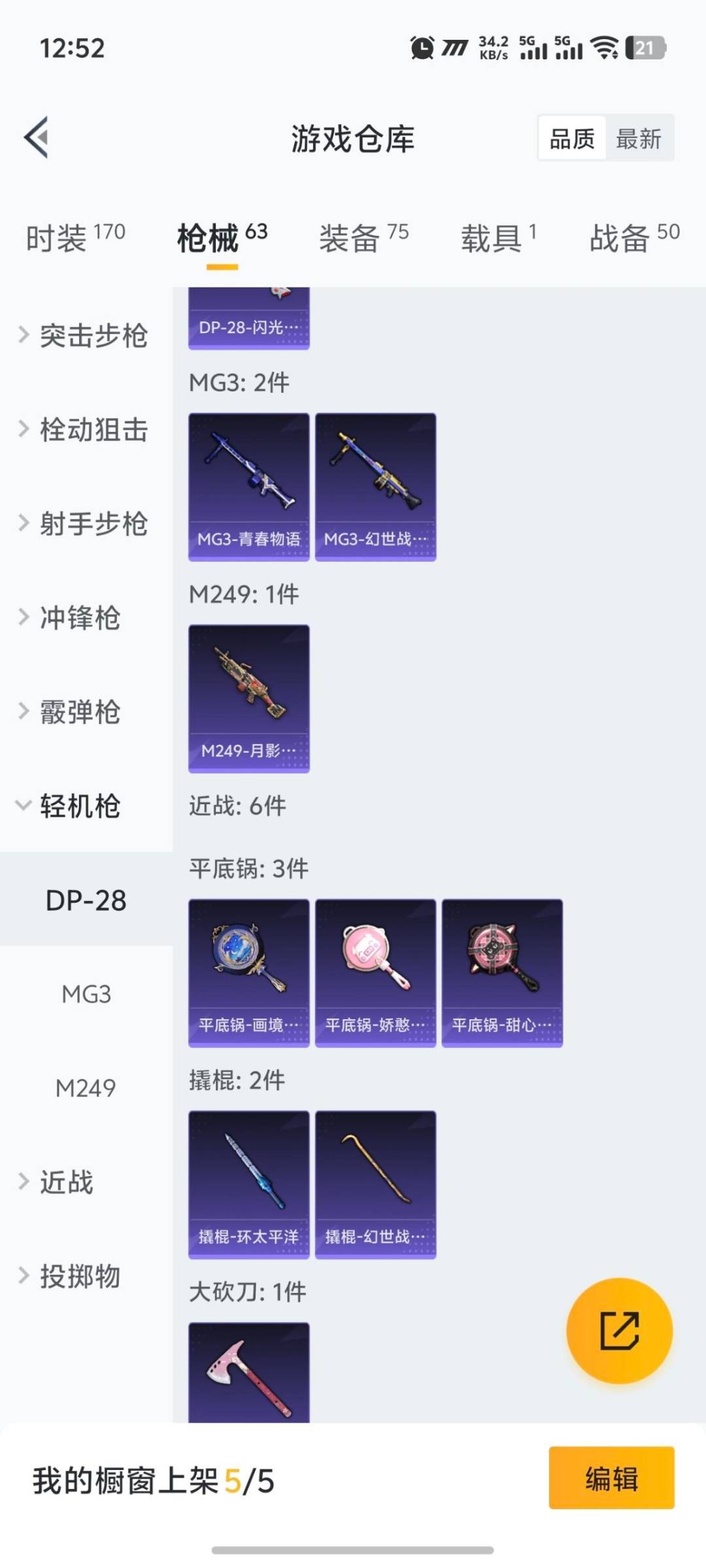Select the 撬棍-环太平洋 crowbar skin
The width and height of the screenshot is (706, 1568).
248,1184
